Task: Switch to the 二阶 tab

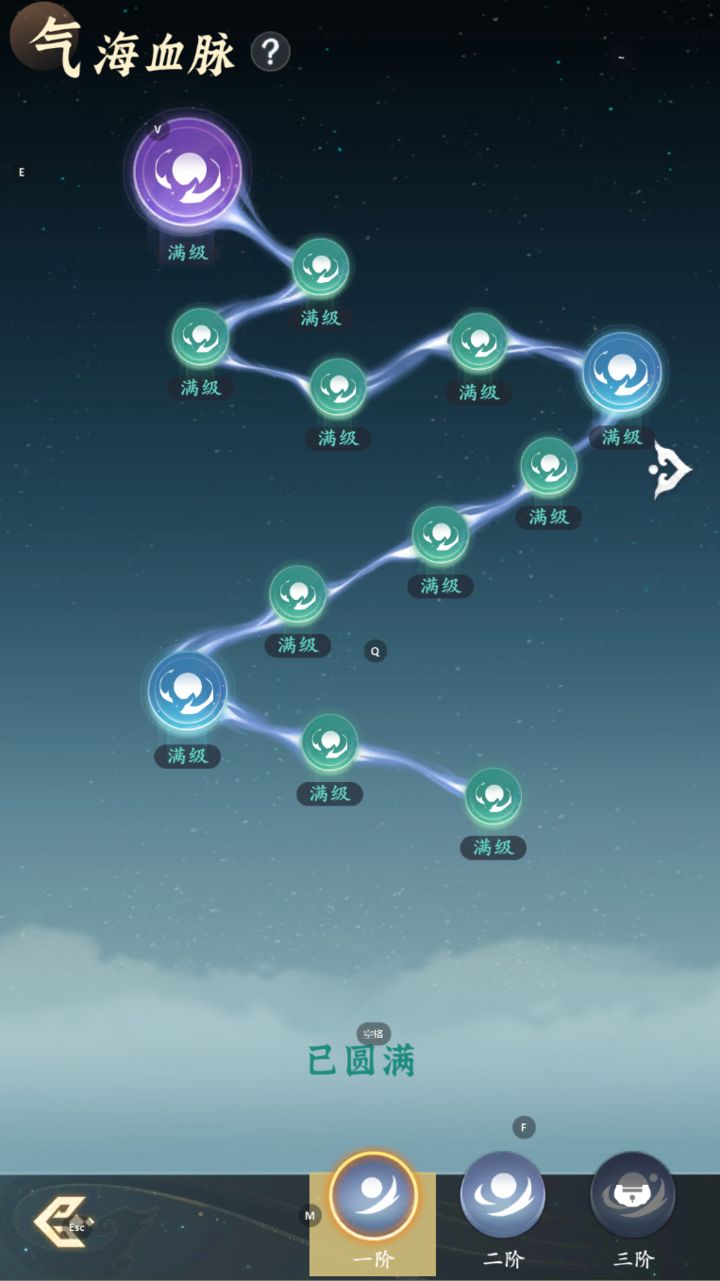Action: point(502,1197)
